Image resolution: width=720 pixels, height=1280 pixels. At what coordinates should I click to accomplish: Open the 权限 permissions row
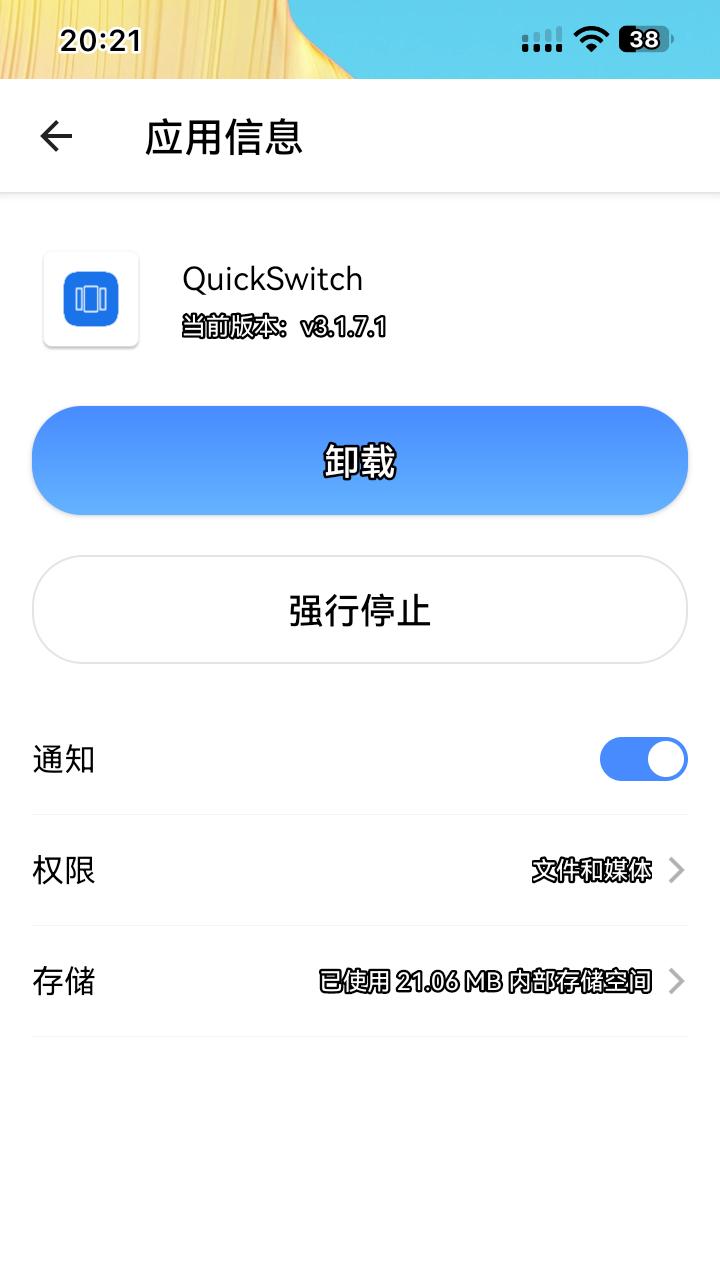[x=360, y=870]
